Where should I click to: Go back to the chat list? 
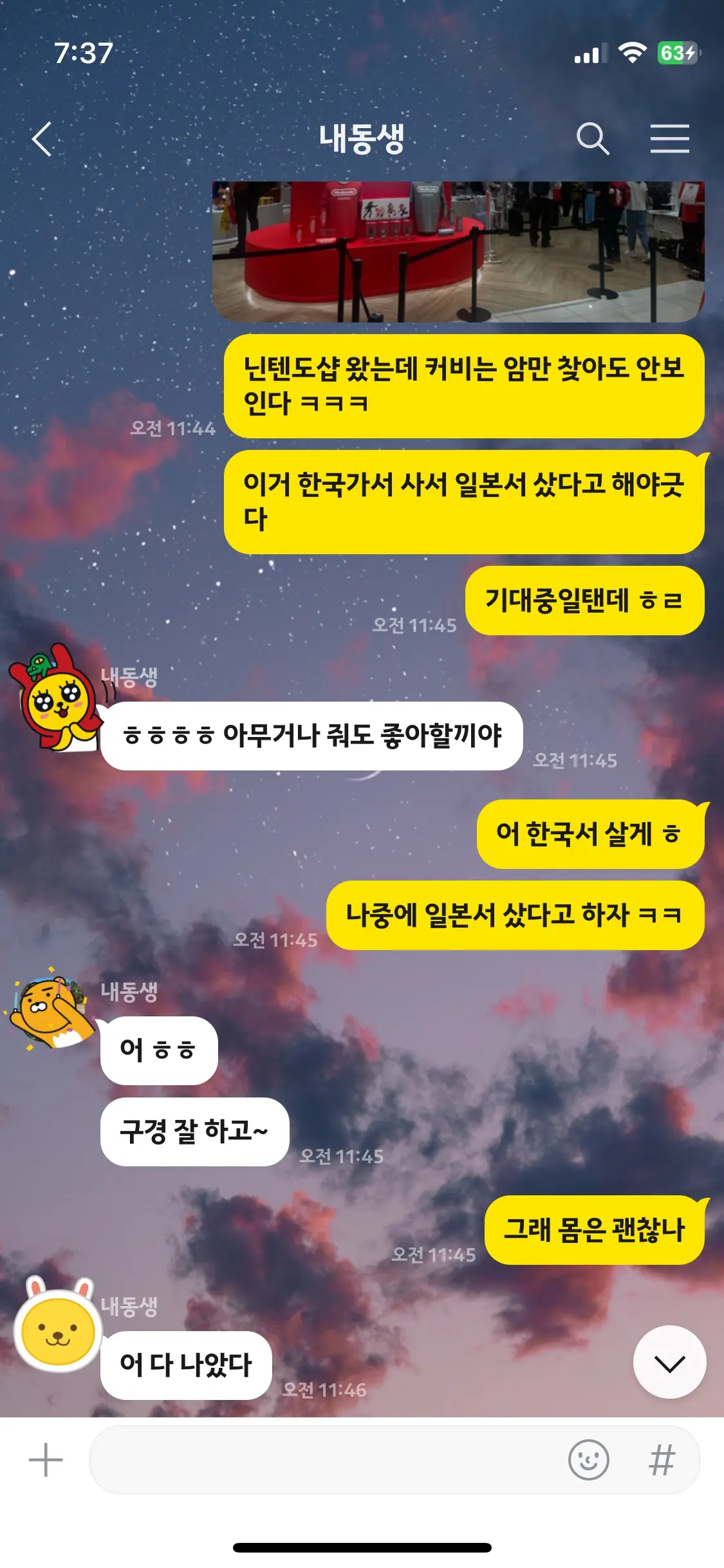42,139
